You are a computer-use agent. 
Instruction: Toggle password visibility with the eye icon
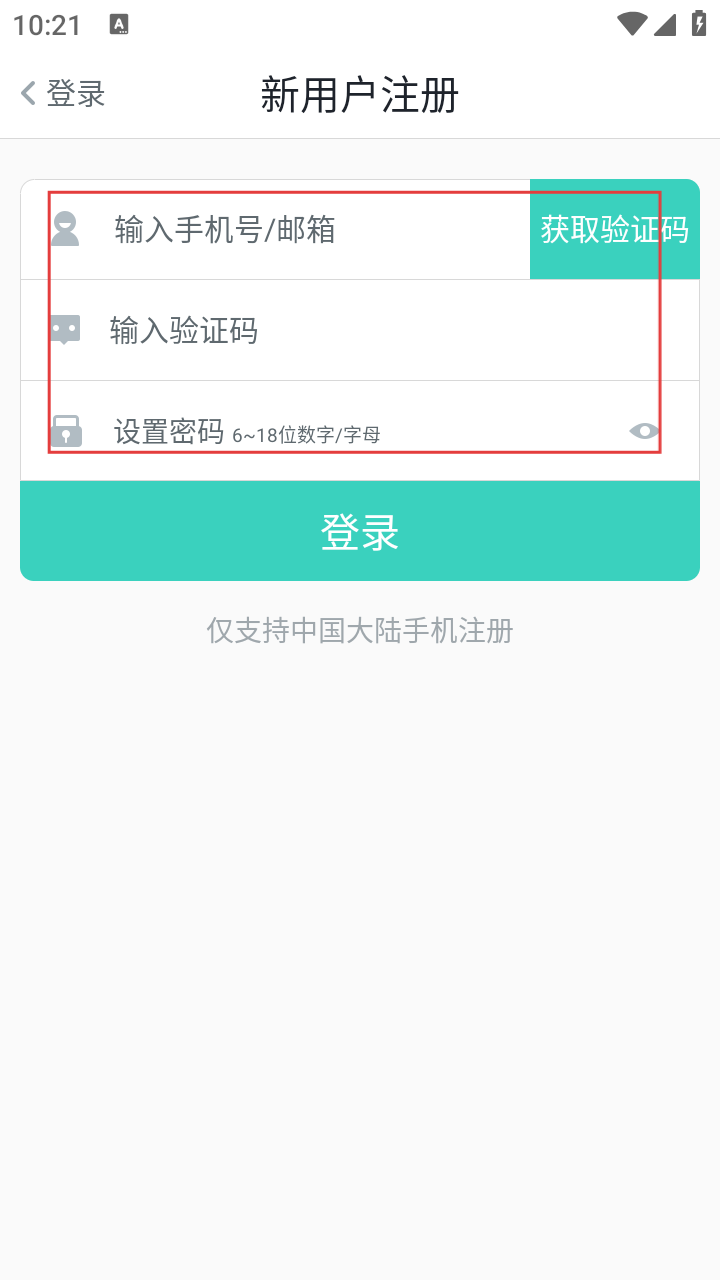coord(644,431)
